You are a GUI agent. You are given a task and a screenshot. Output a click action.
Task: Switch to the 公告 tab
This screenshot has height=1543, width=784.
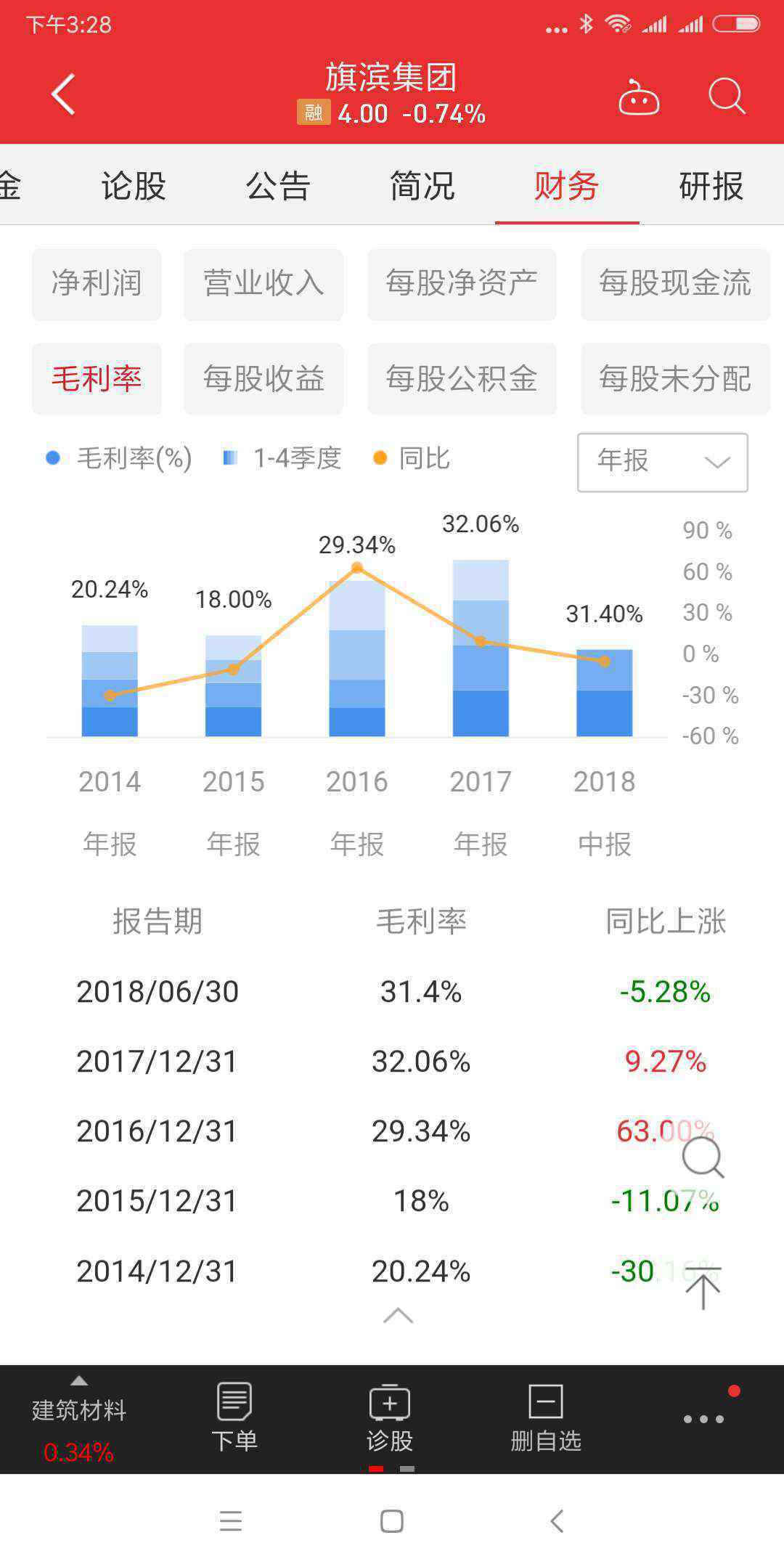click(278, 186)
